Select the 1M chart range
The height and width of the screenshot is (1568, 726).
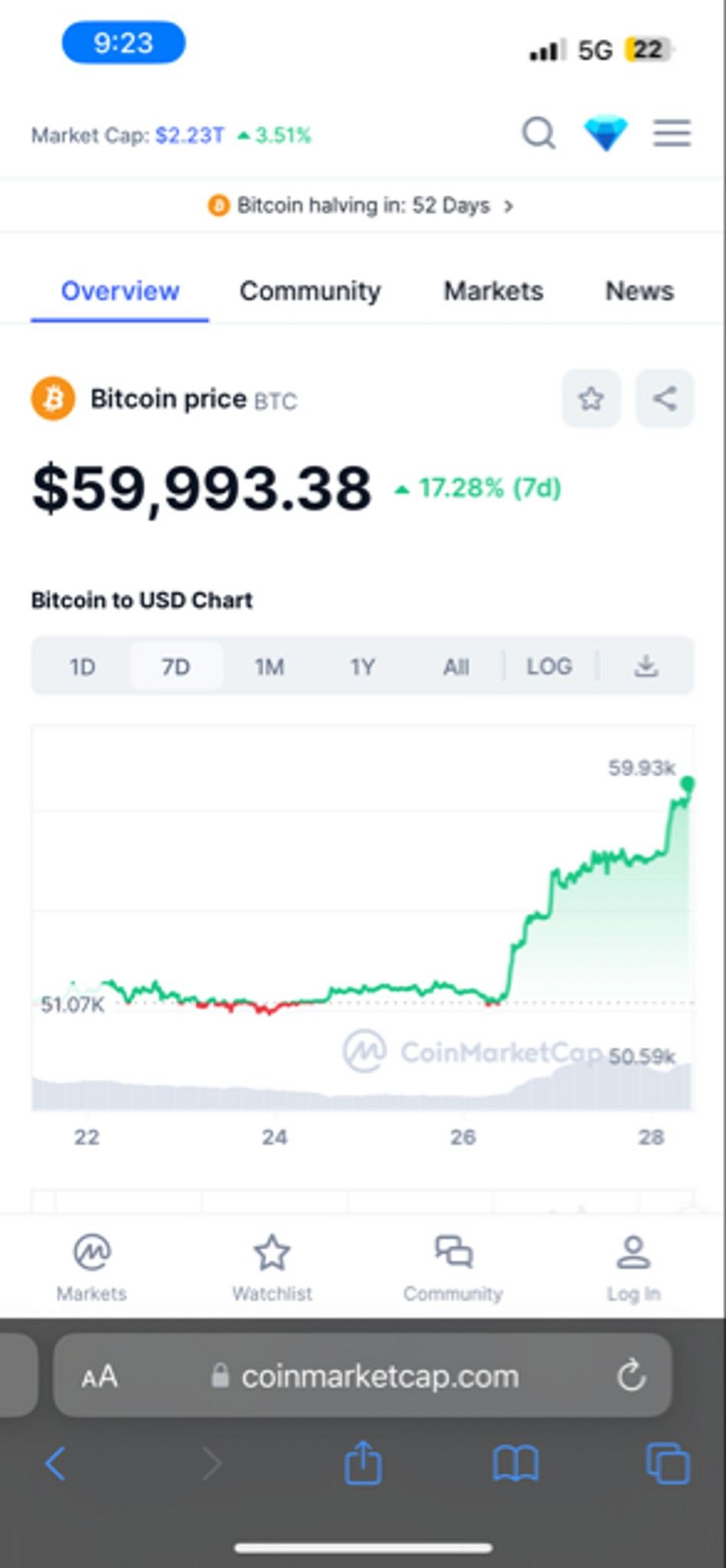pyautogui.click(x=270, y=667)
